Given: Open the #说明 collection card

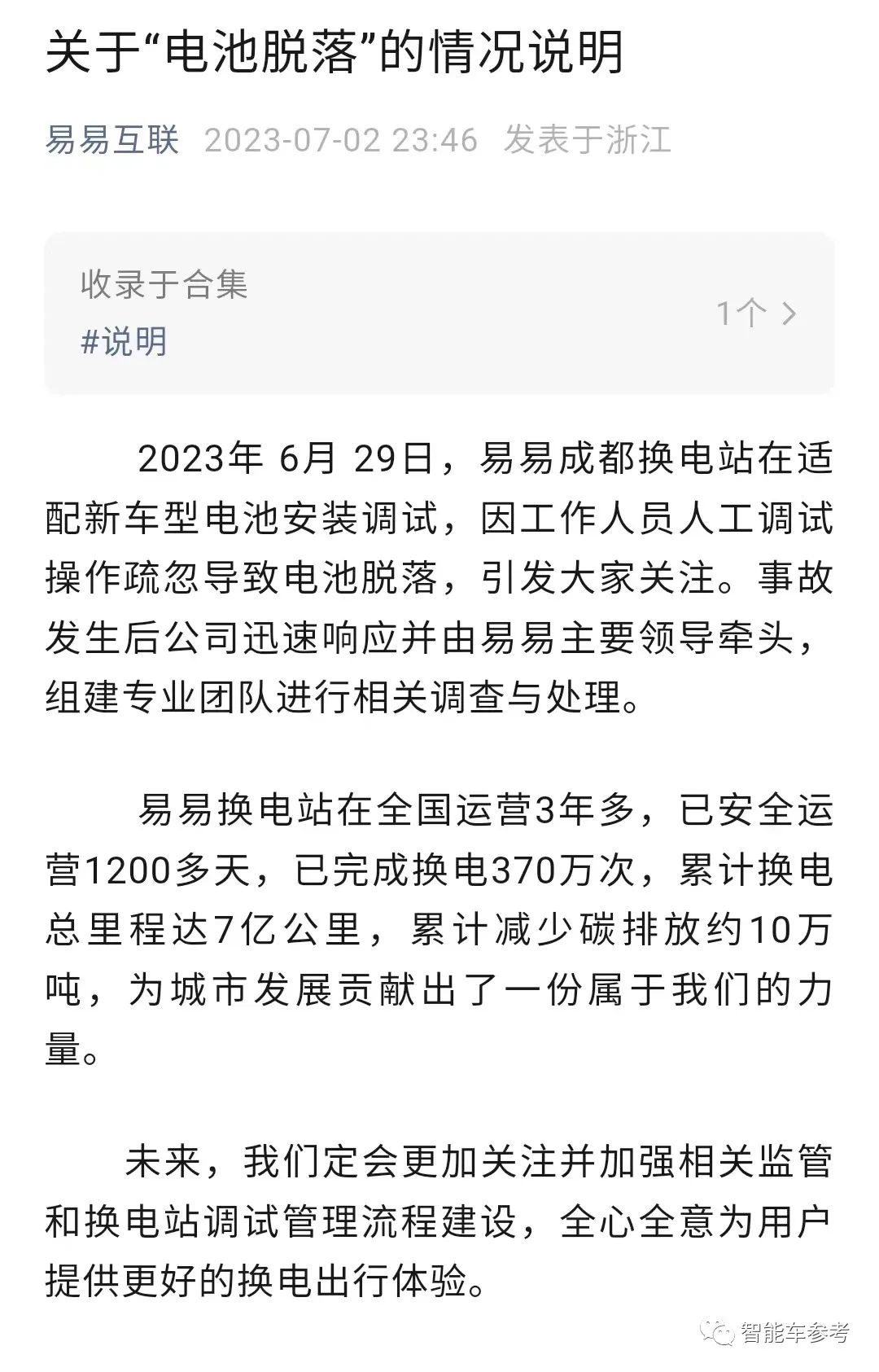Looking at the screenshot, I should click(x=439, y=313).
